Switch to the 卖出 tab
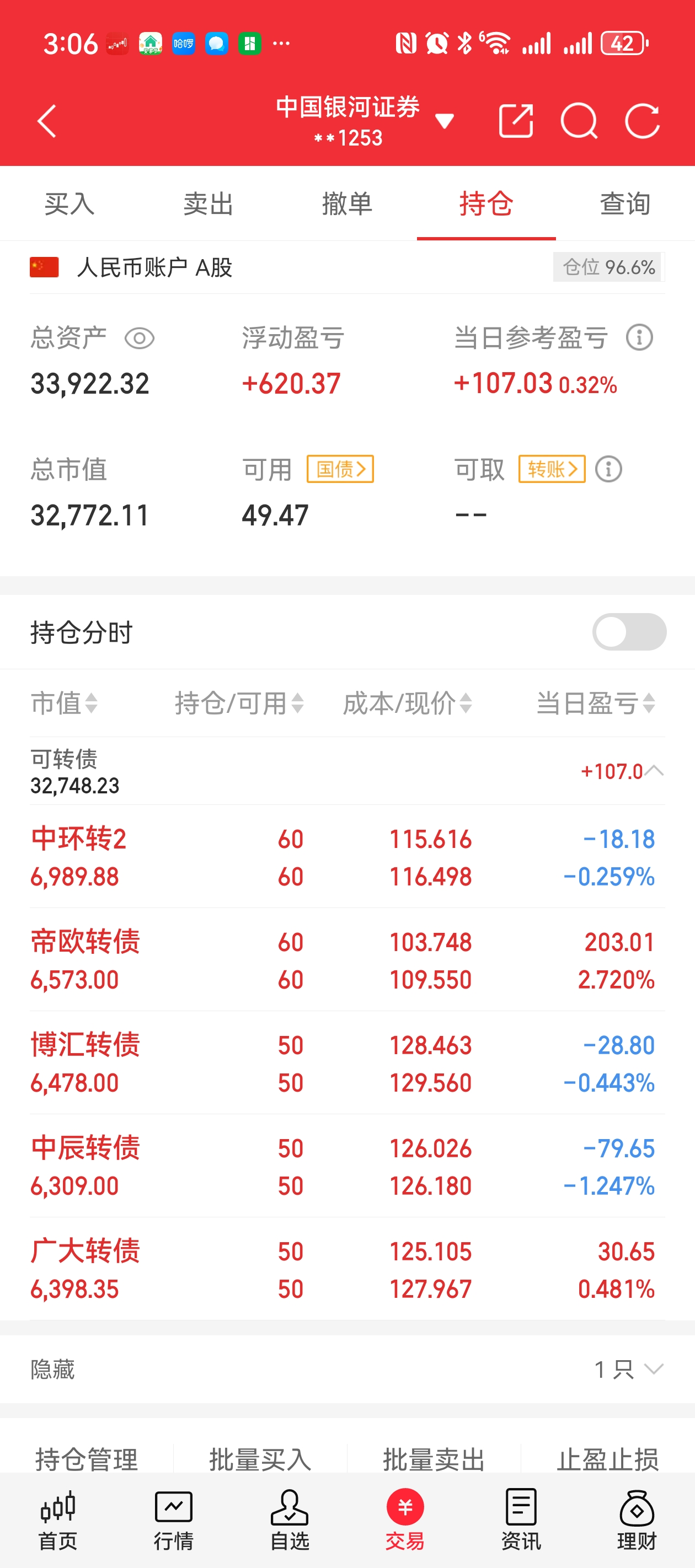This screenshot has height=1568, width=695. (209, 204)
